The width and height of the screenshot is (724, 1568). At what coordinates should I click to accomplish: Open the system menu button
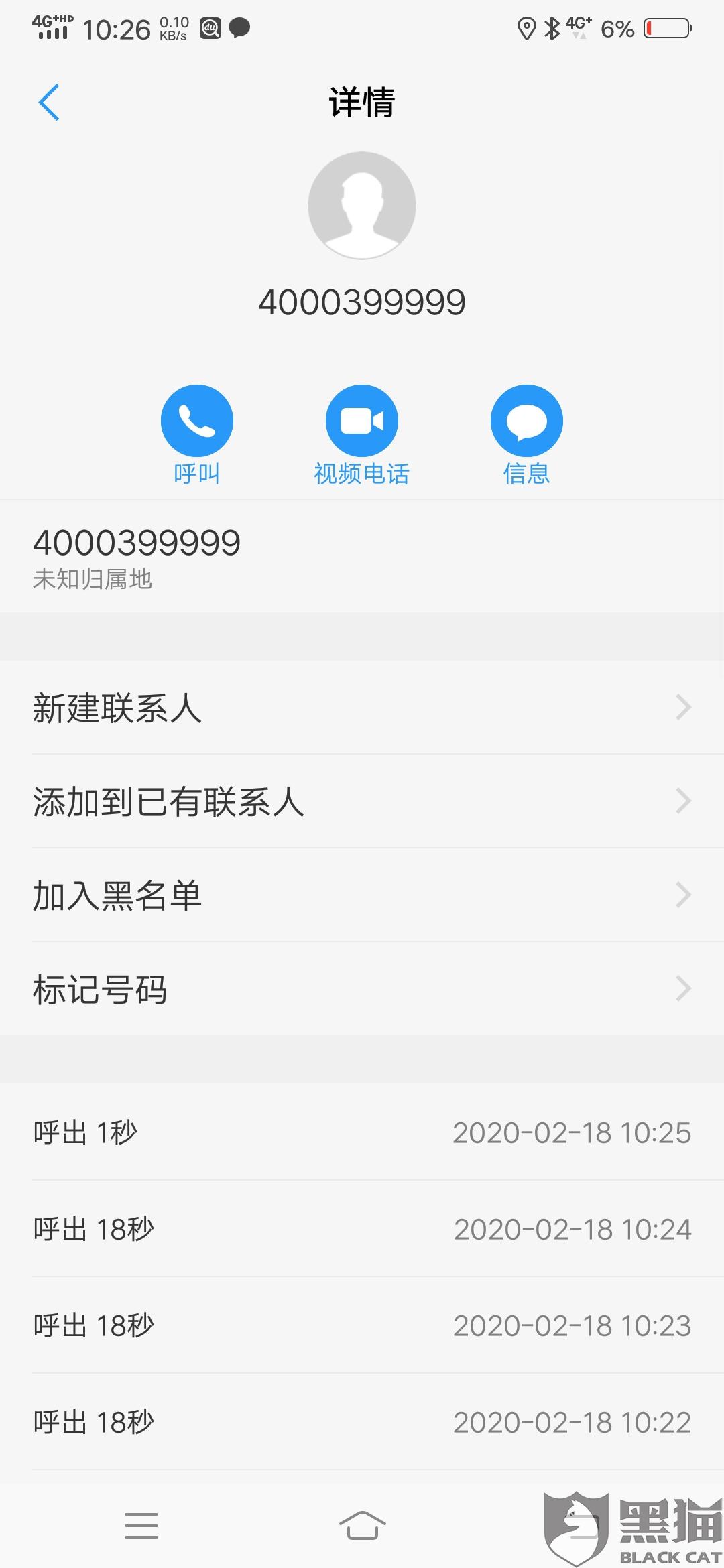(141, 1526)
